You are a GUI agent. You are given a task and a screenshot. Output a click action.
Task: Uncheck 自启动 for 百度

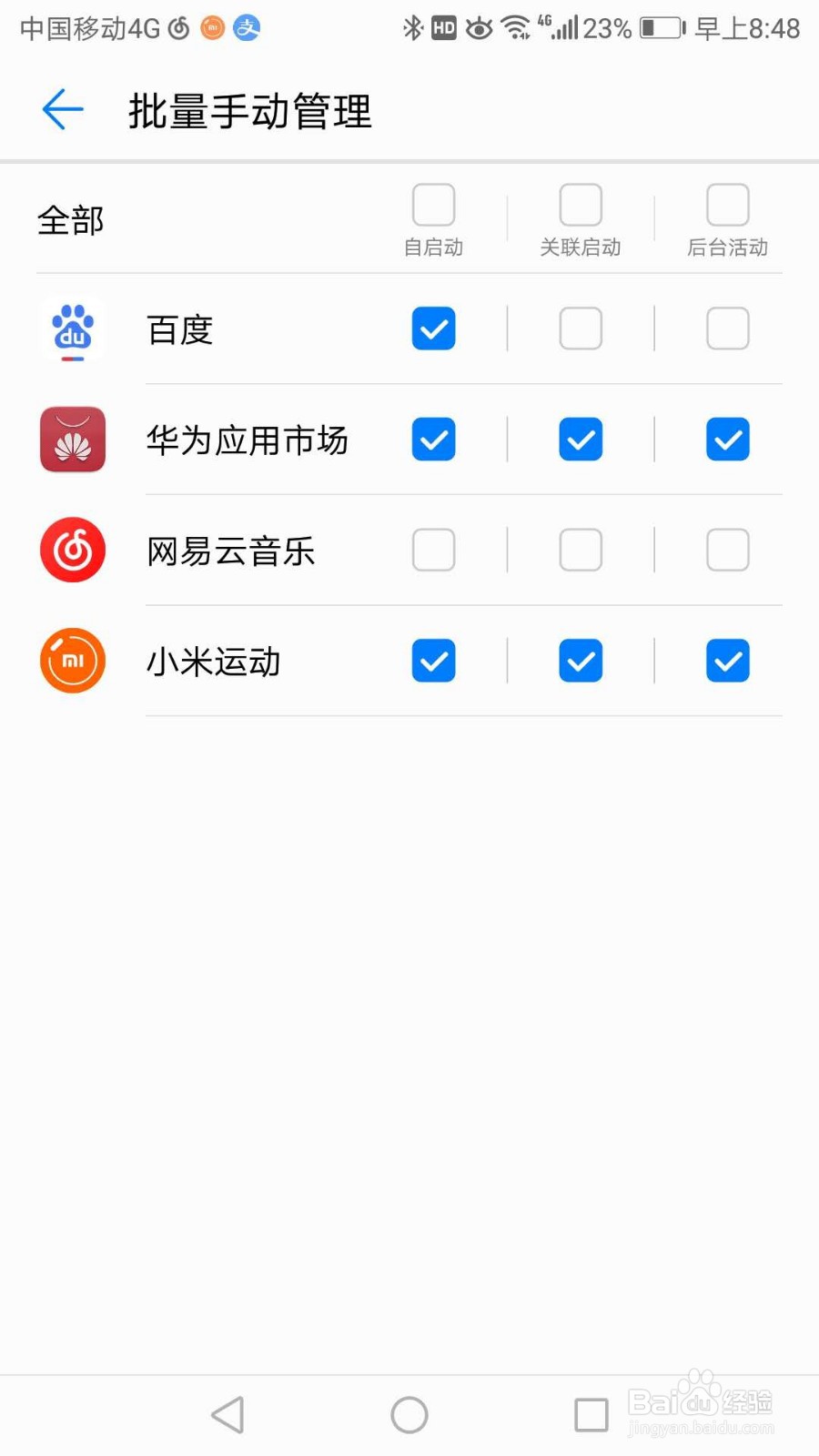(x=433, y=329)
